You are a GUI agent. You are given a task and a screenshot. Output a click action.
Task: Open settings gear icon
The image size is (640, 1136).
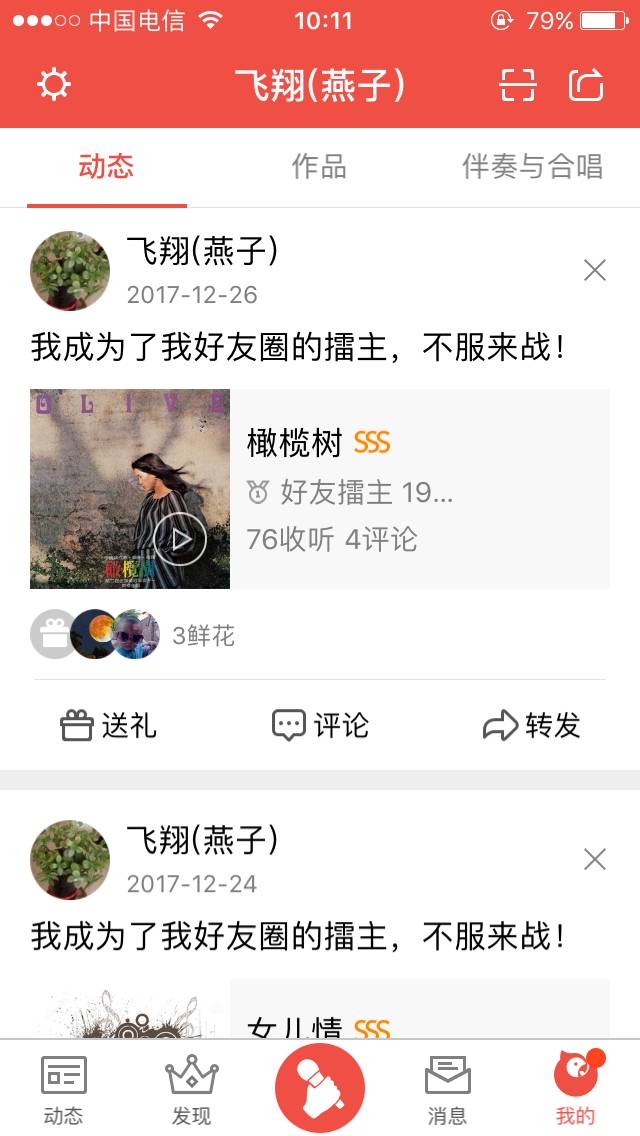pyautogui.click(x=54, y=85)
